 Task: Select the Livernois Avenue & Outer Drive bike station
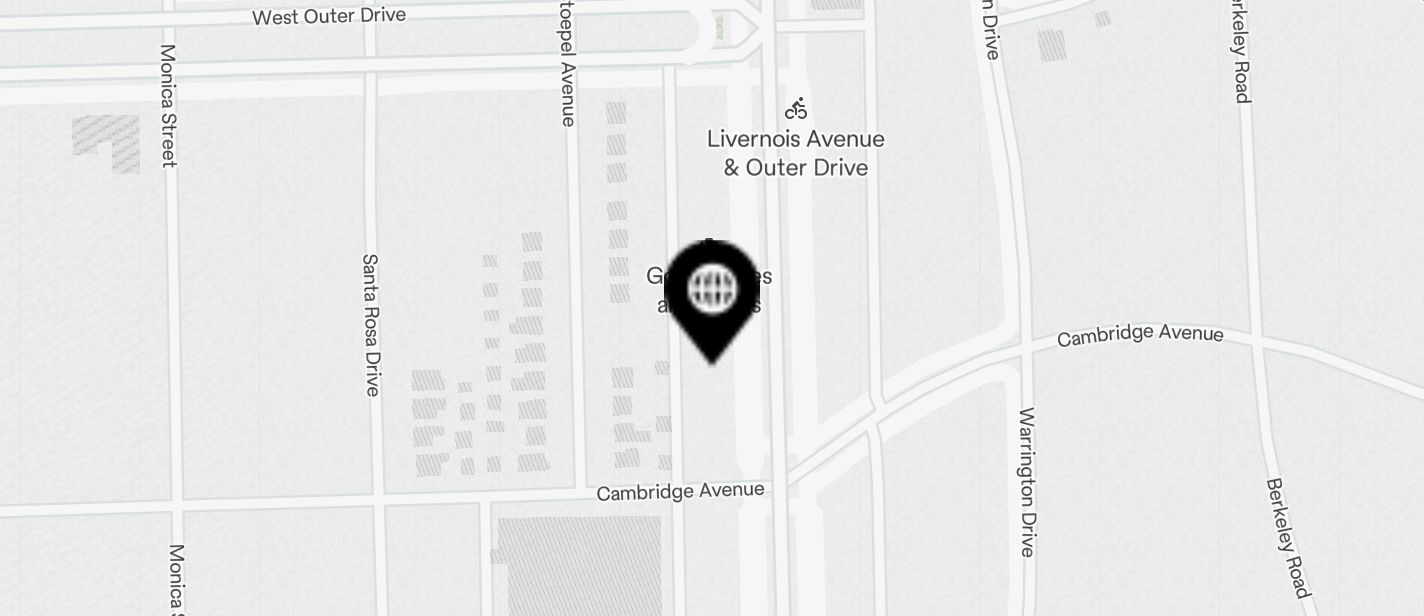(796, 109)
